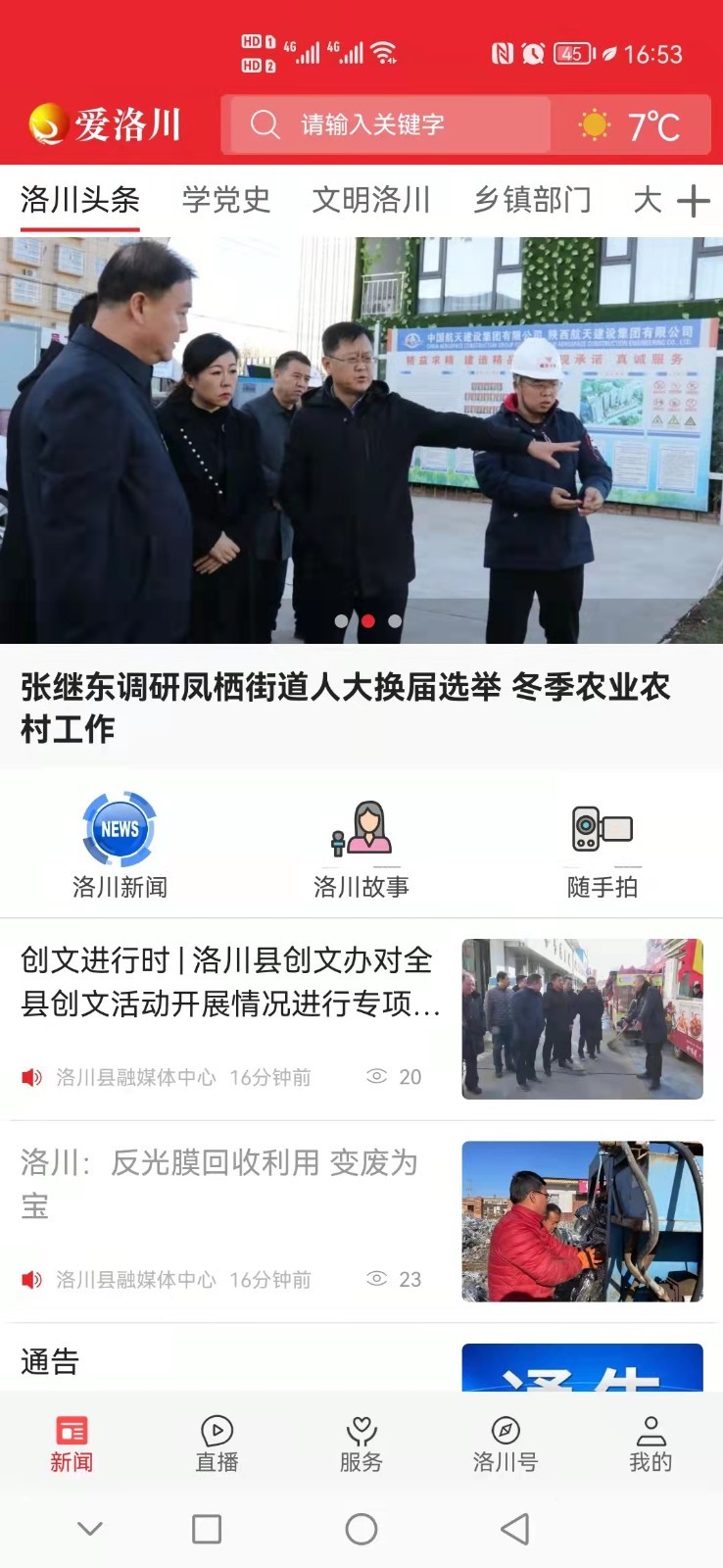The height and width of the screenshot is (1568, 723).
Task: Open the plus icon to add channels
Action: click(x=694, y=201)
